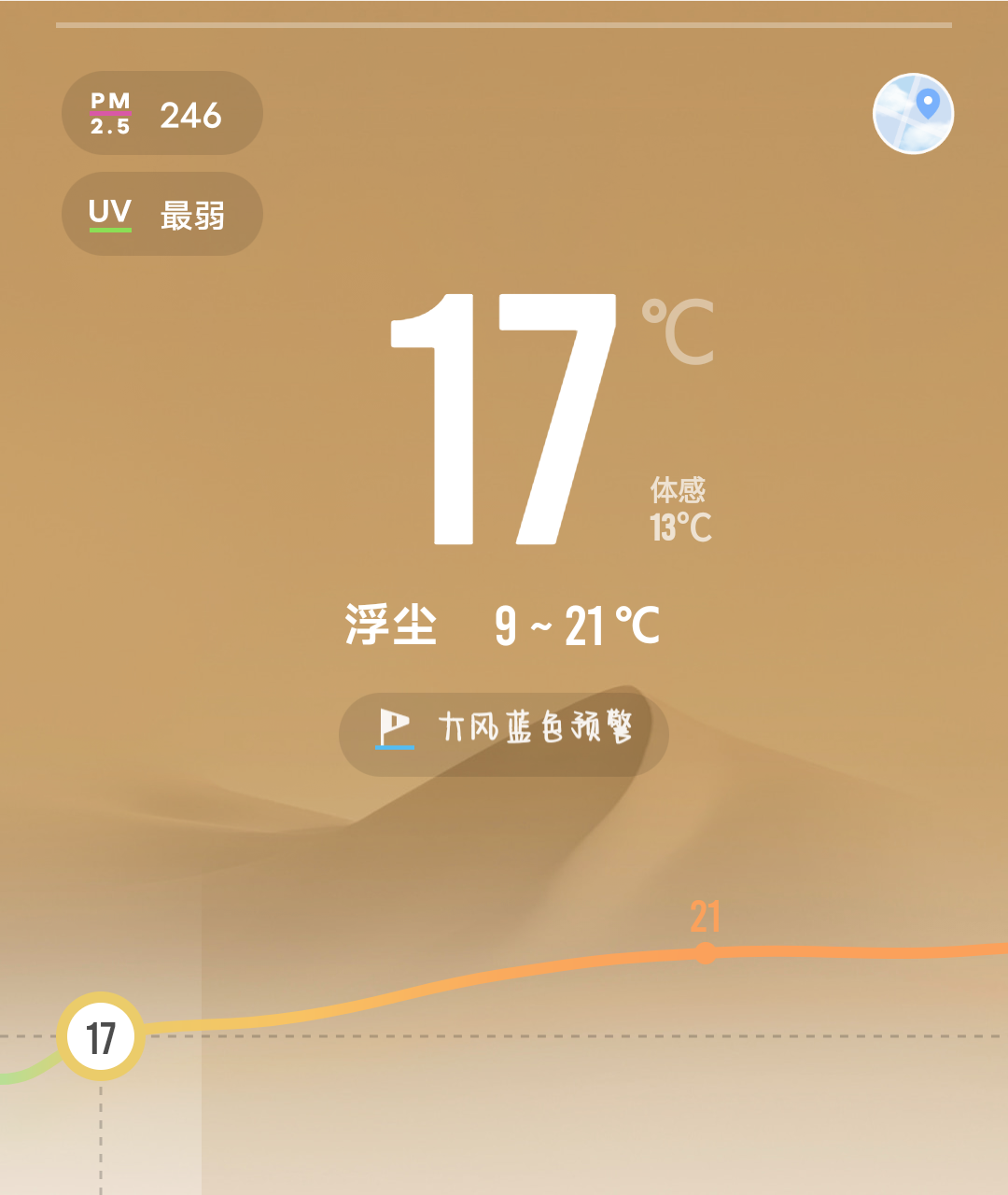Tap the 21 peak point on temperature curve
Screen dimensions: 1008x1195
(x=705, y=953)
